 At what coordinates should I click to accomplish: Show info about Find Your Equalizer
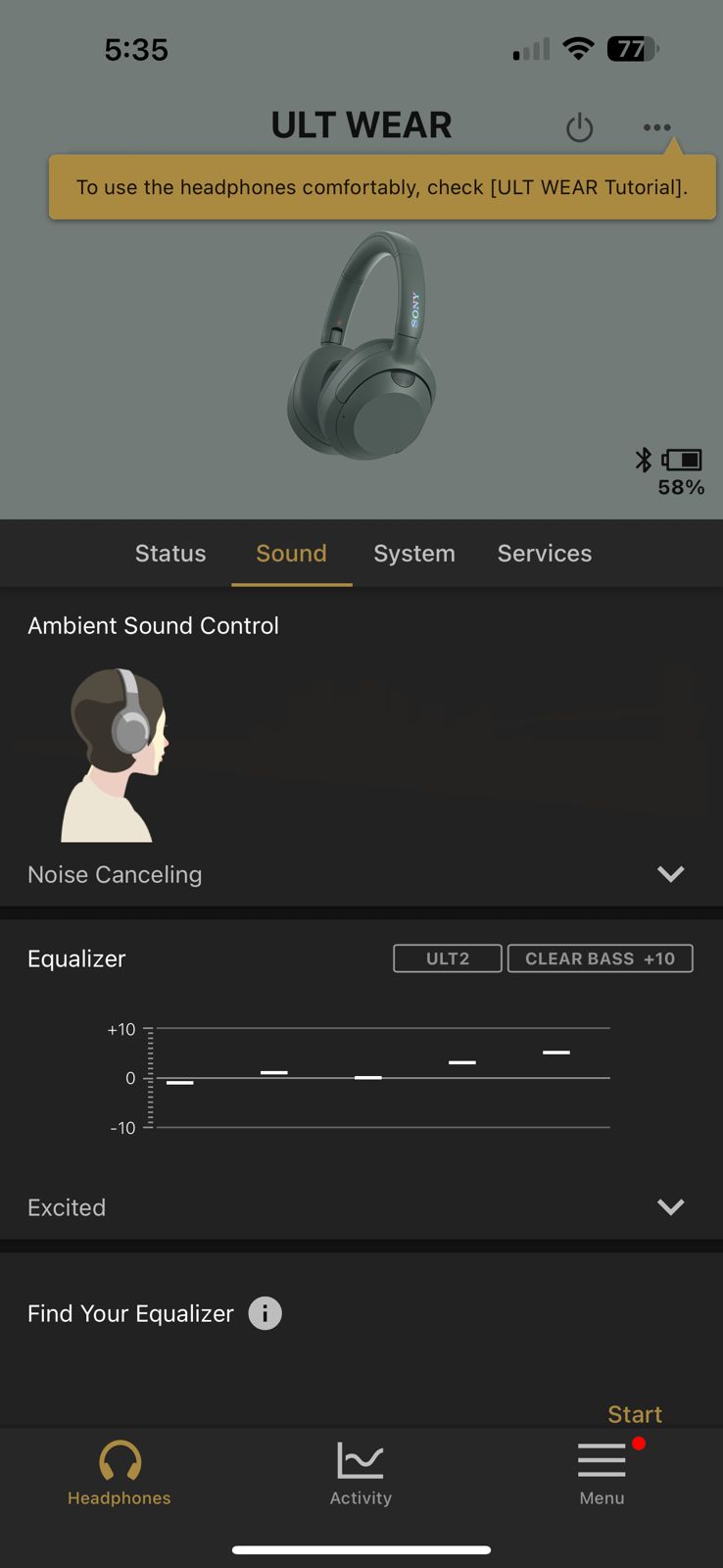pos(265,1313)
